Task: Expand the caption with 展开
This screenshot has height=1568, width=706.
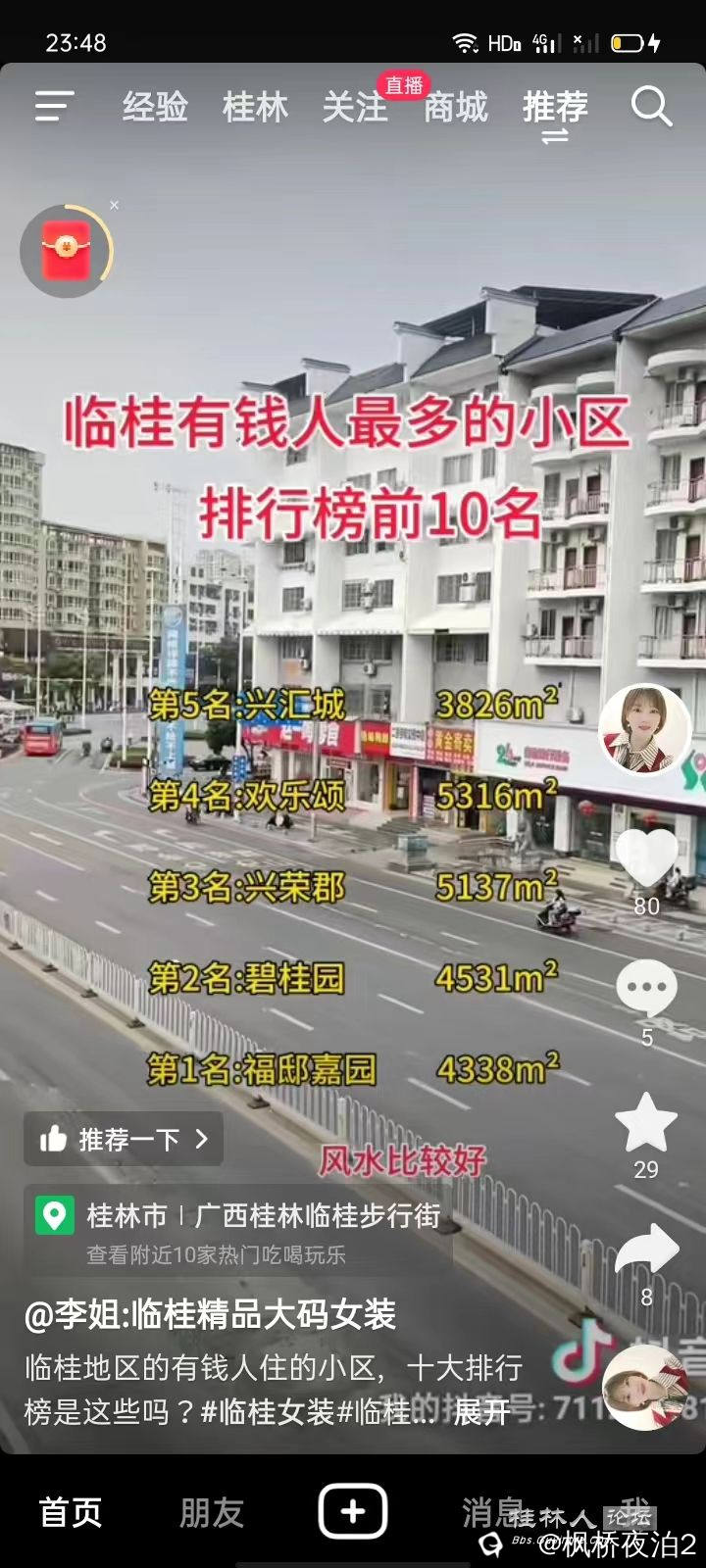Action: click(481, 1412)
